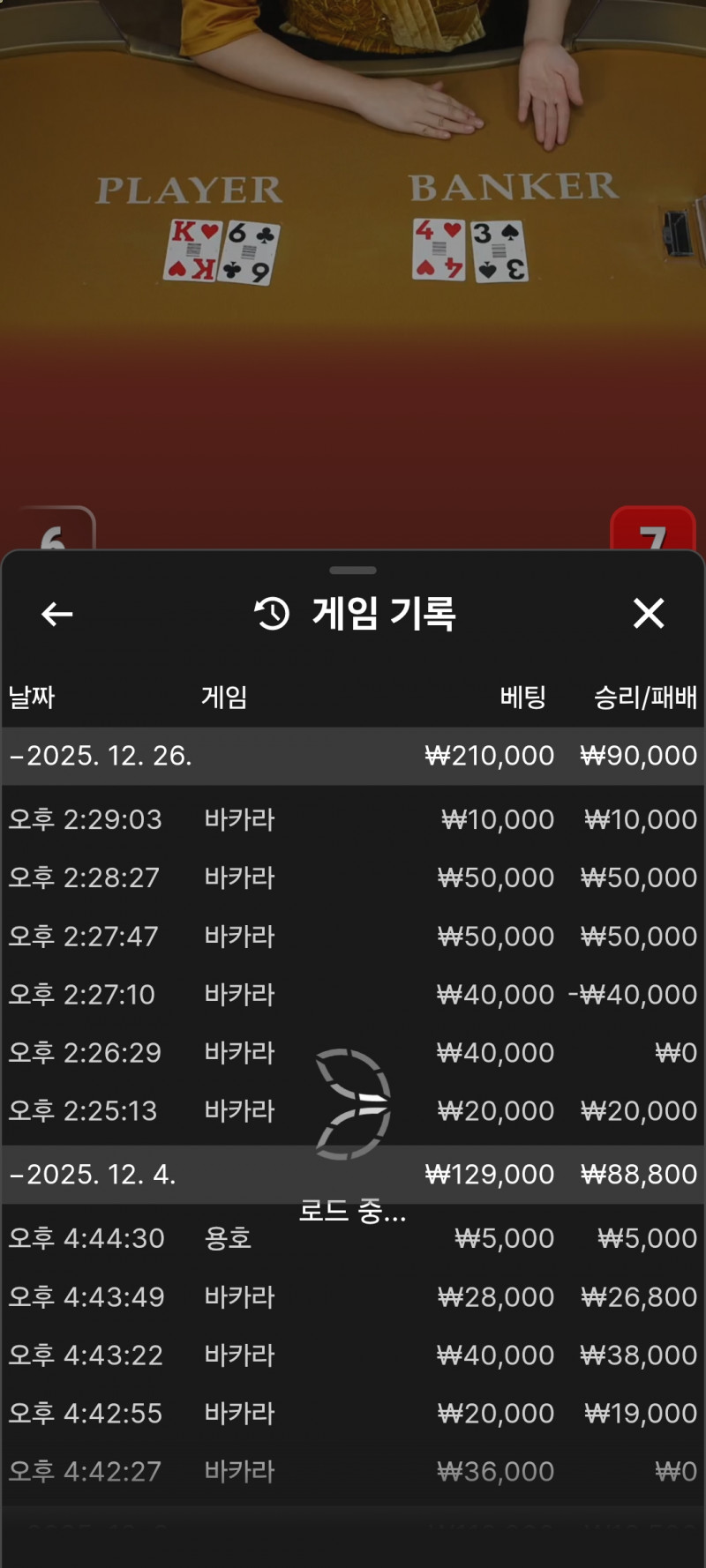
Task: View the 오후 4:43:22 바카라 record
Action: [x=353, y=1355]
